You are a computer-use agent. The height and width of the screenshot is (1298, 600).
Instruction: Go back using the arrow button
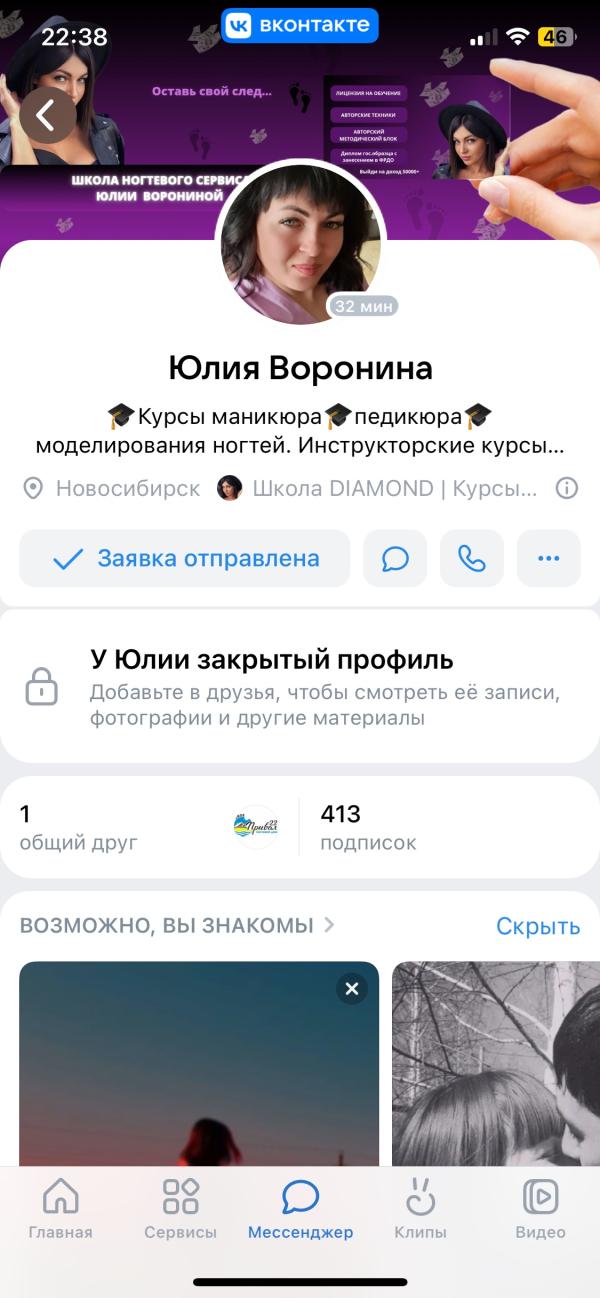pos(46,116)
